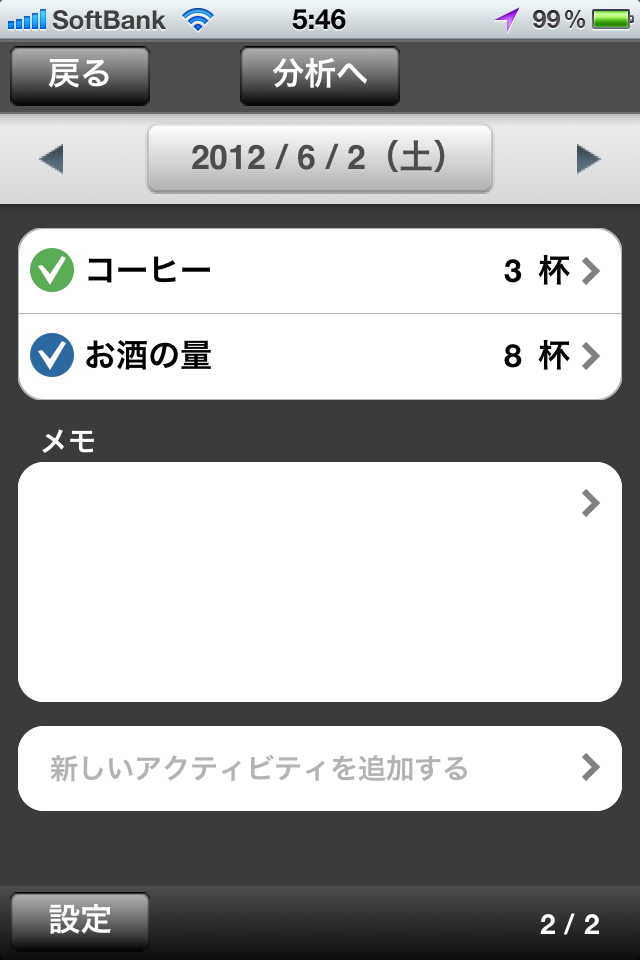Viewport: 640px width, 960px height.
Task: Toggle the green コーヒー checkmark
Action: 51,271
